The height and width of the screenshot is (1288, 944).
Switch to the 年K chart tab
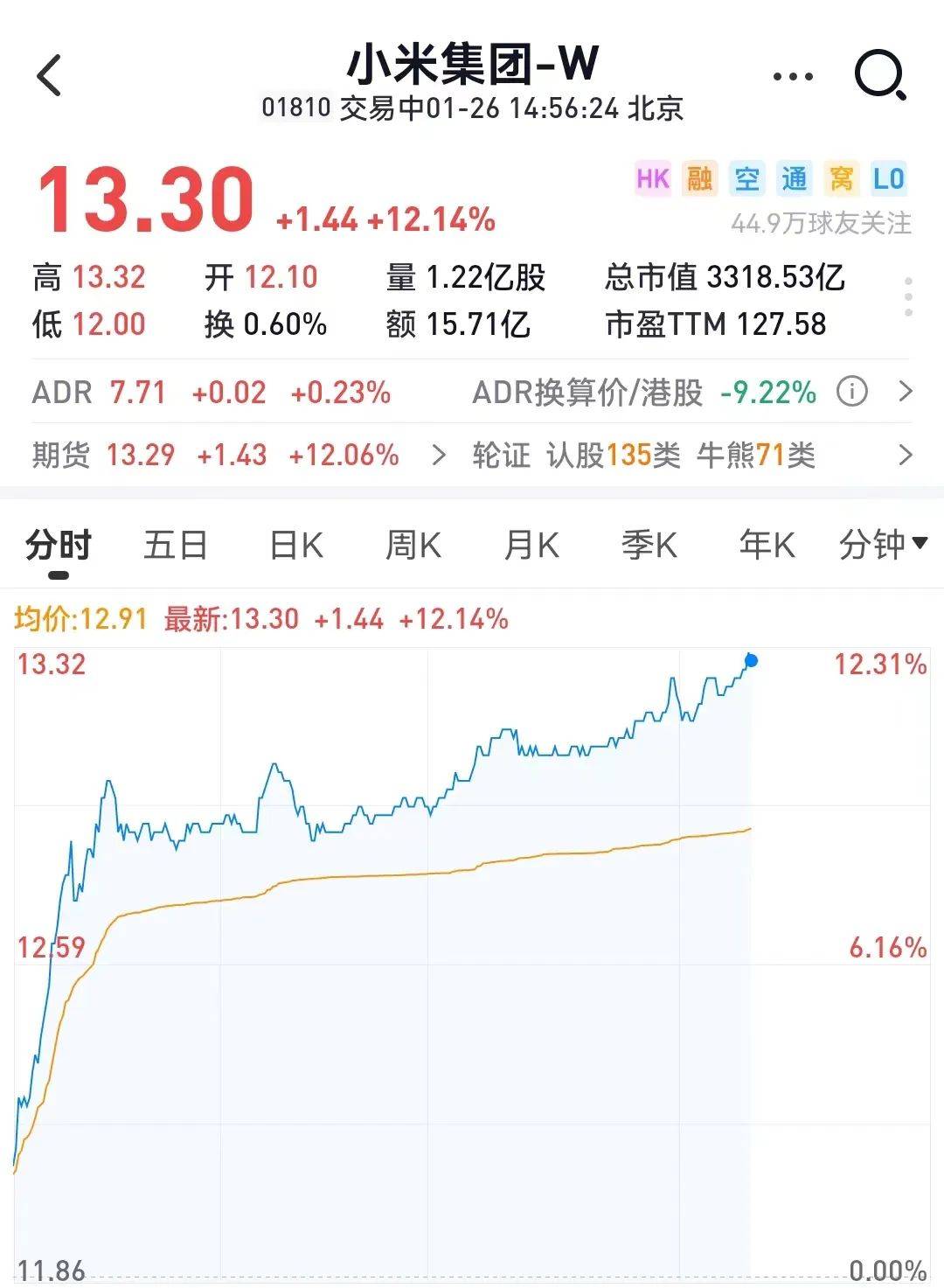[x=767, y=546]
